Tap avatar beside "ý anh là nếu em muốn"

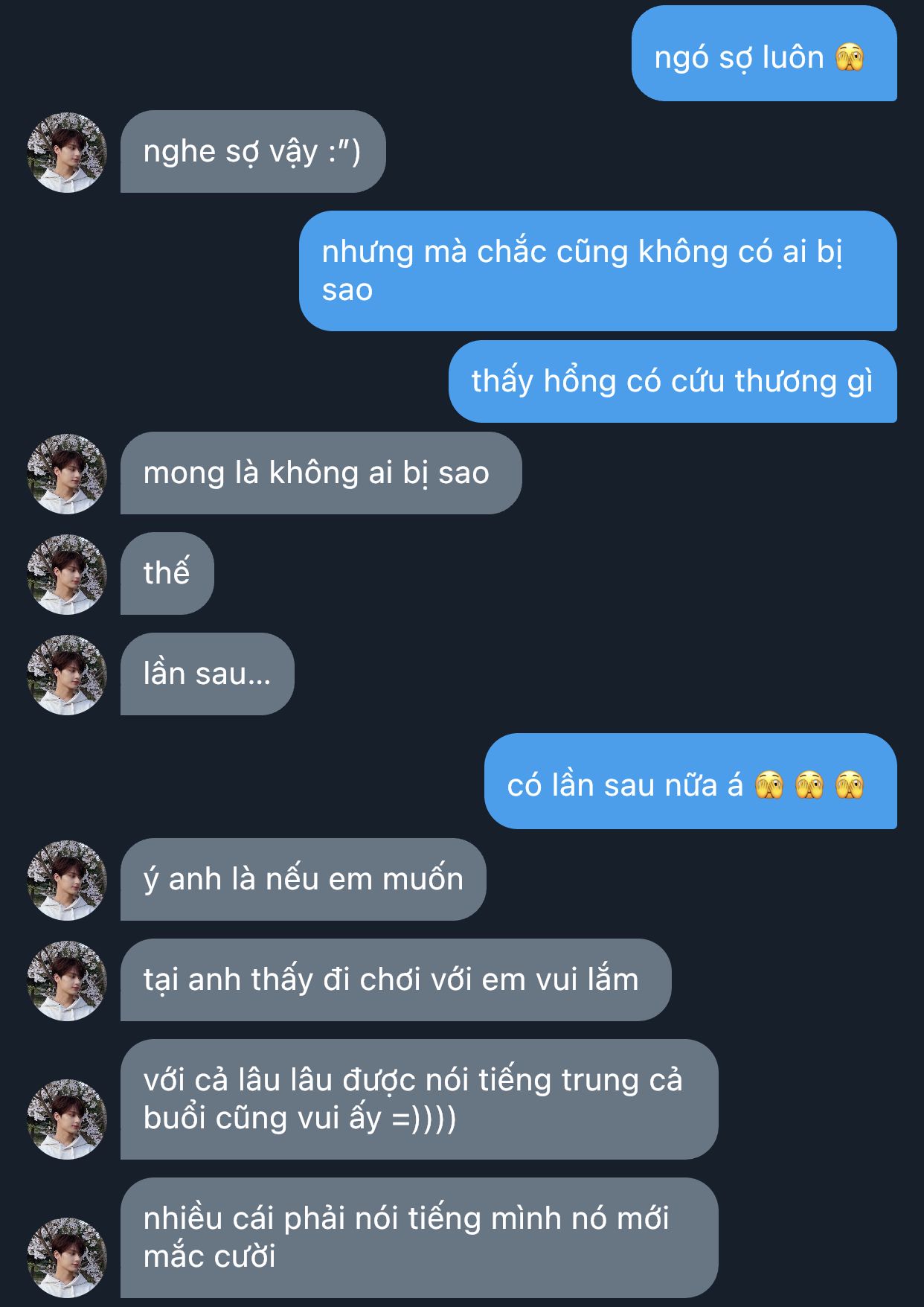[x=67, y=881]
